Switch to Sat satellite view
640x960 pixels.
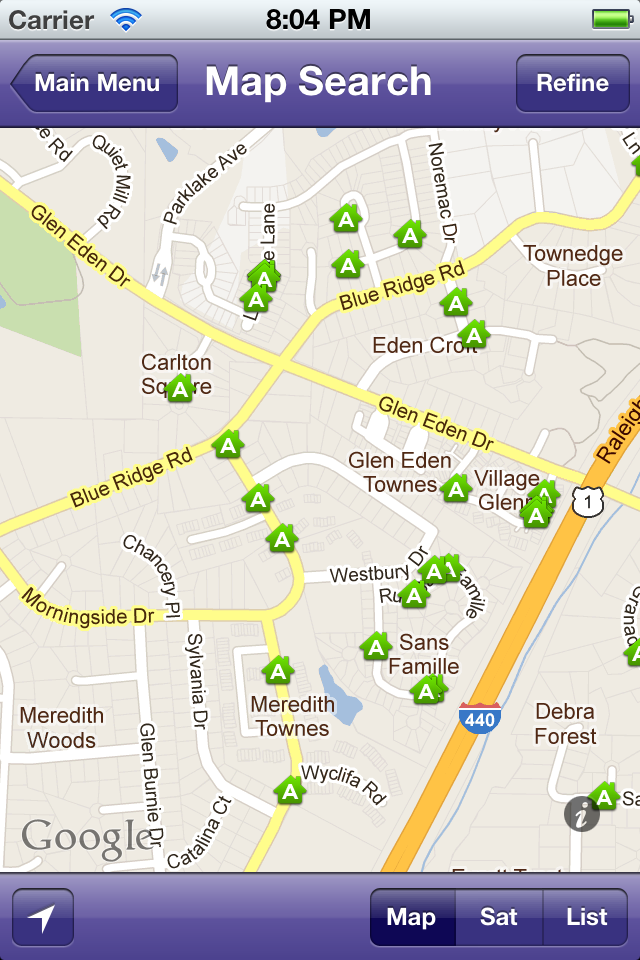click(499, 917)
